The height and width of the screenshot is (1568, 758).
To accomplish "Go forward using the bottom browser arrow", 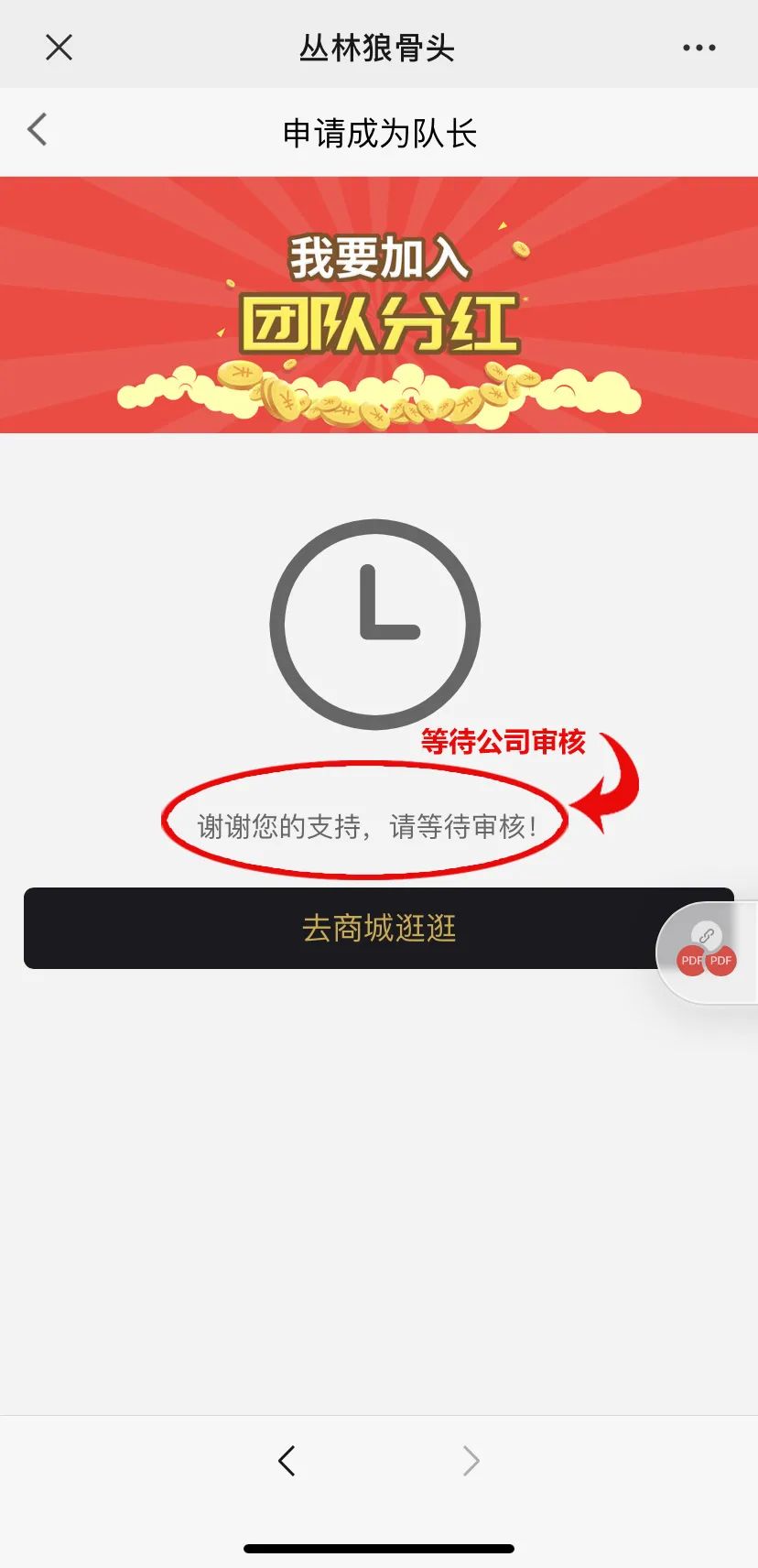I will tap(471, 1461).
